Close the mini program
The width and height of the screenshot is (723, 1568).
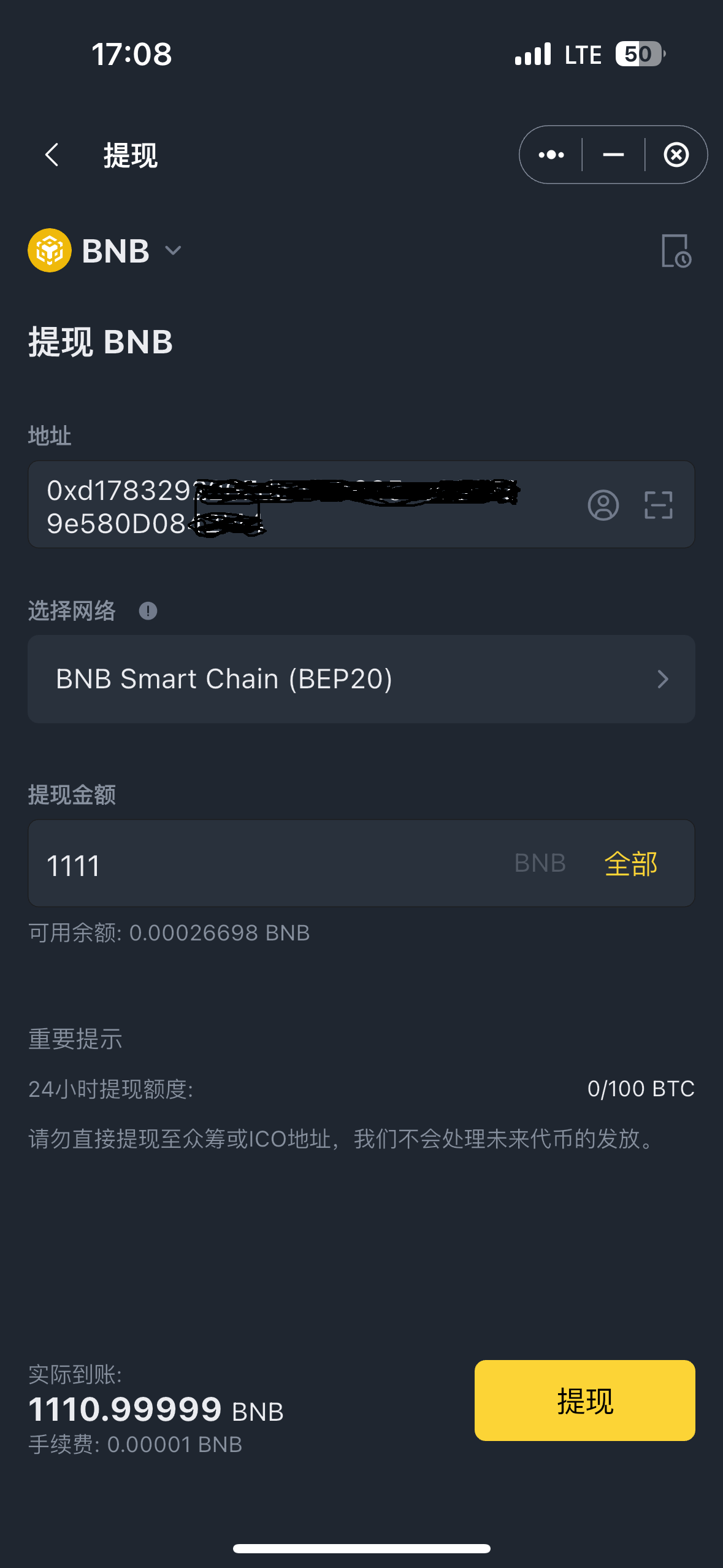pyautogui.click(x=676, y=155)
